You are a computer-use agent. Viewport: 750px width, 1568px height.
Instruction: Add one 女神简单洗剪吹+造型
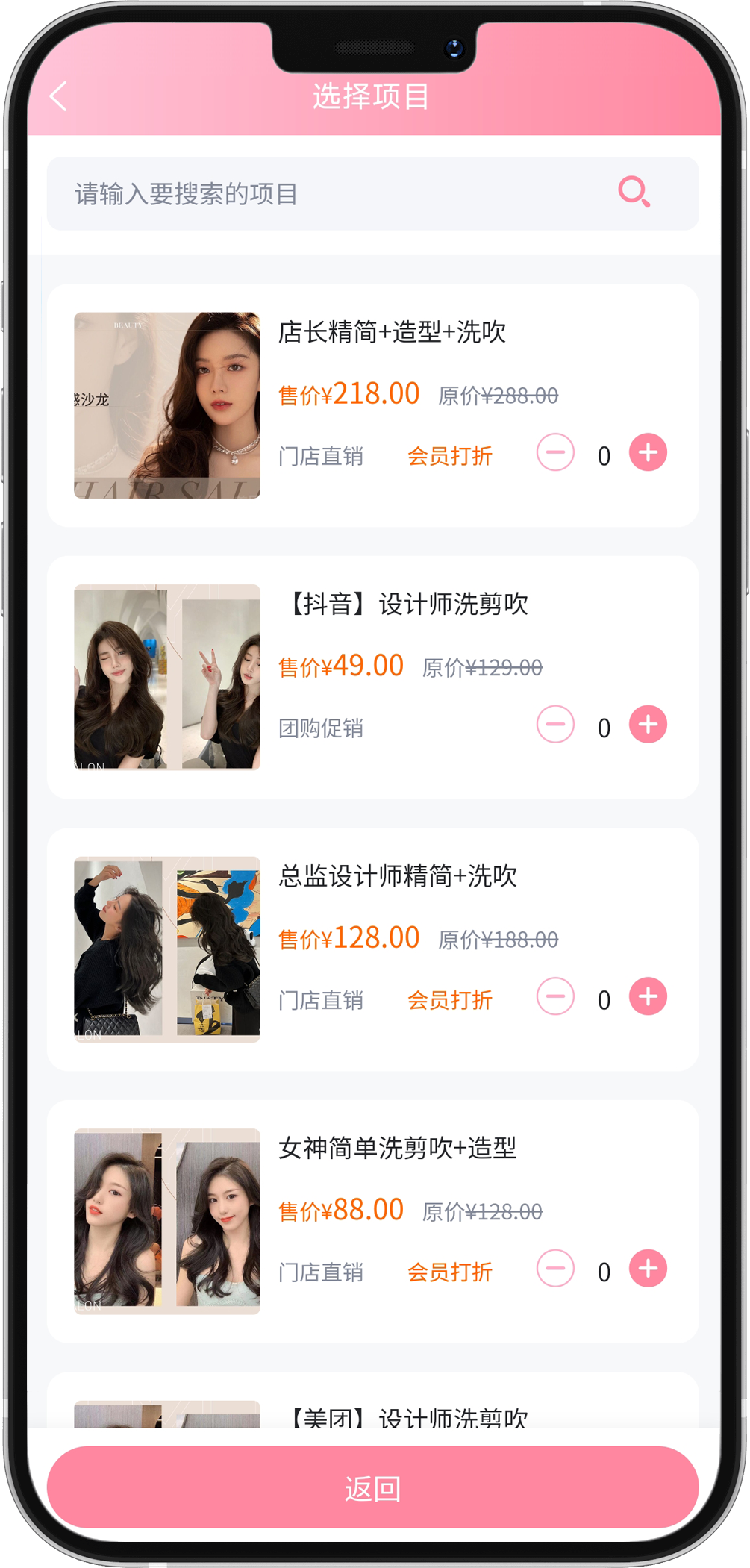pyautogui.click(x=648, y=1269)
